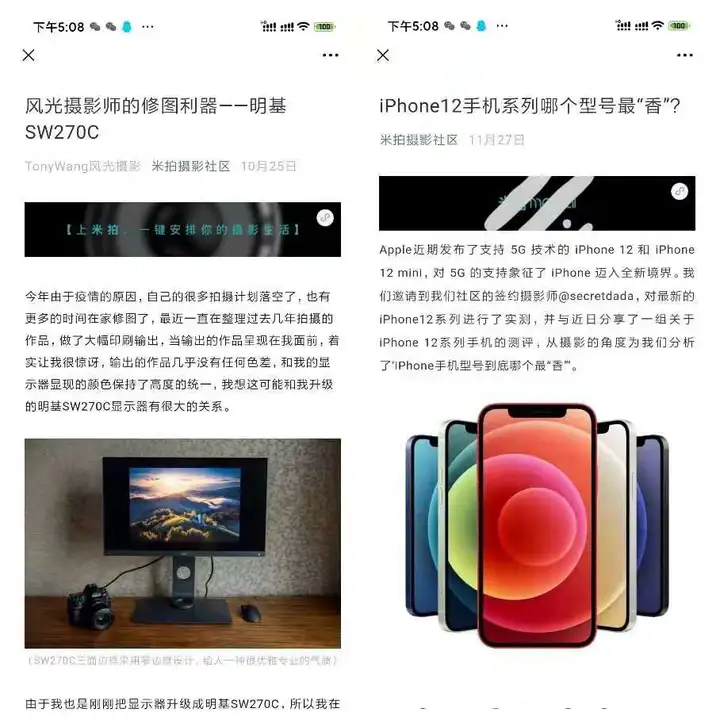This screenshot has height=720, width=720.
Task: Open TonyWang风光摄影 author profile
Action: (83, 166)
